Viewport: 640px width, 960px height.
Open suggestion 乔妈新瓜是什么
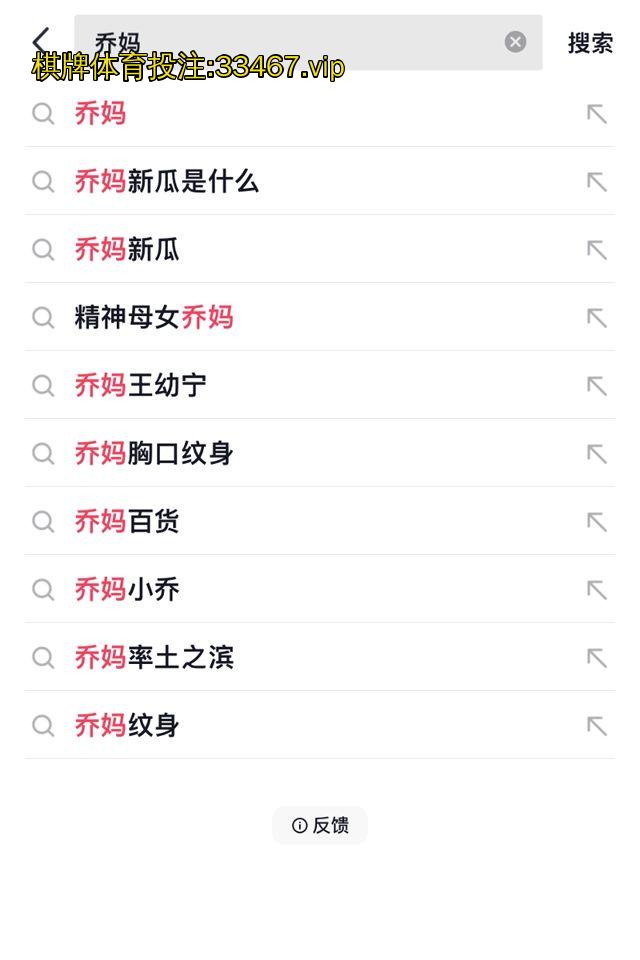[166, 181]
